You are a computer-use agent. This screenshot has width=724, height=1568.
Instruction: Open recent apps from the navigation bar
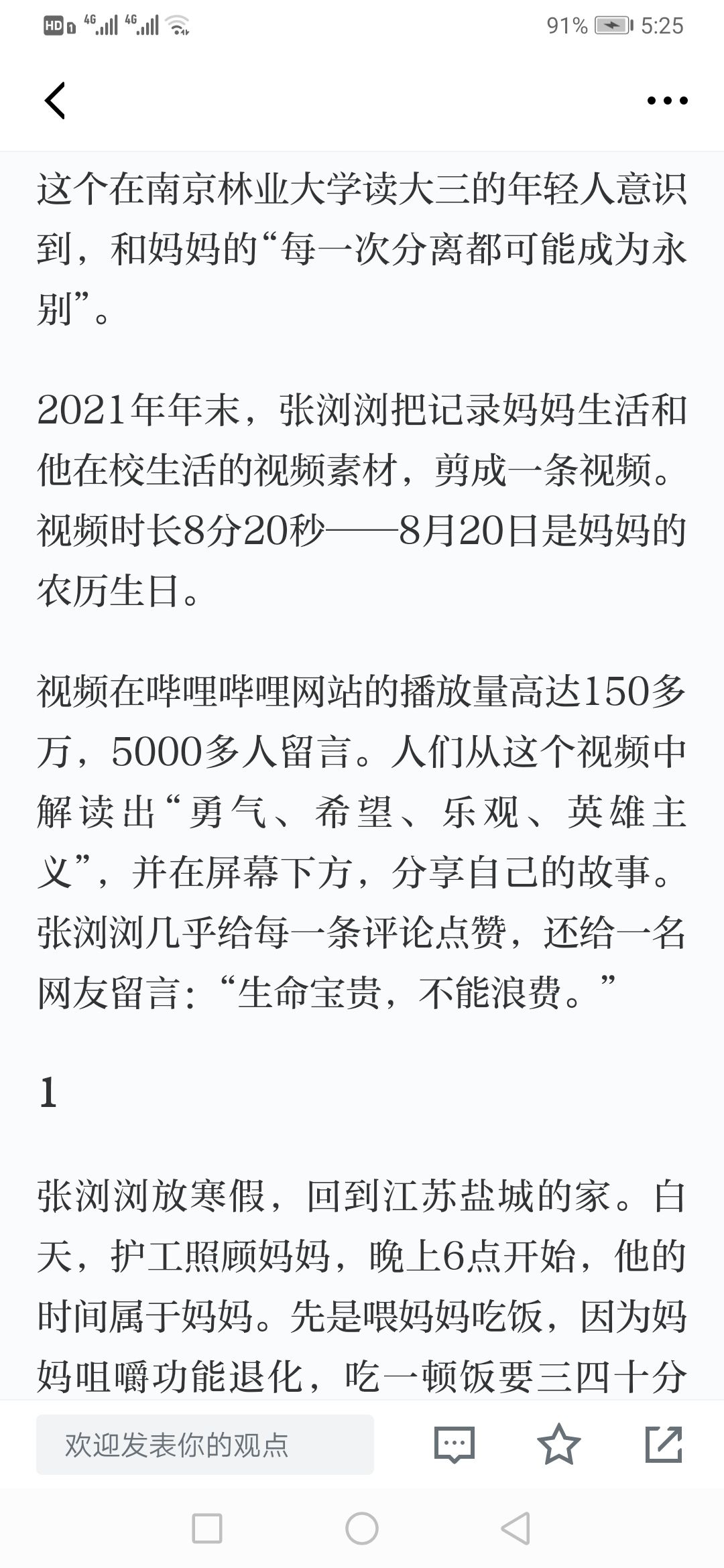[207, 1529]
